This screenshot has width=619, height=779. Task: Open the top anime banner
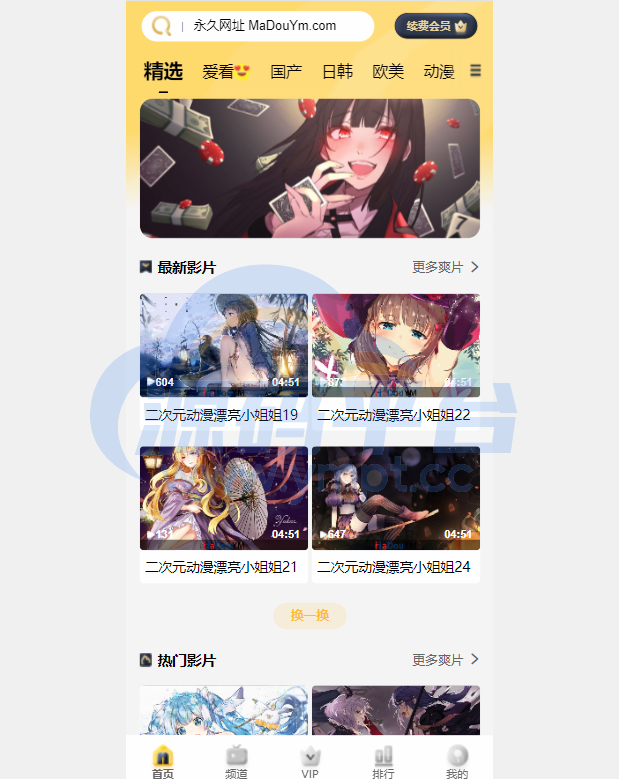309,168
